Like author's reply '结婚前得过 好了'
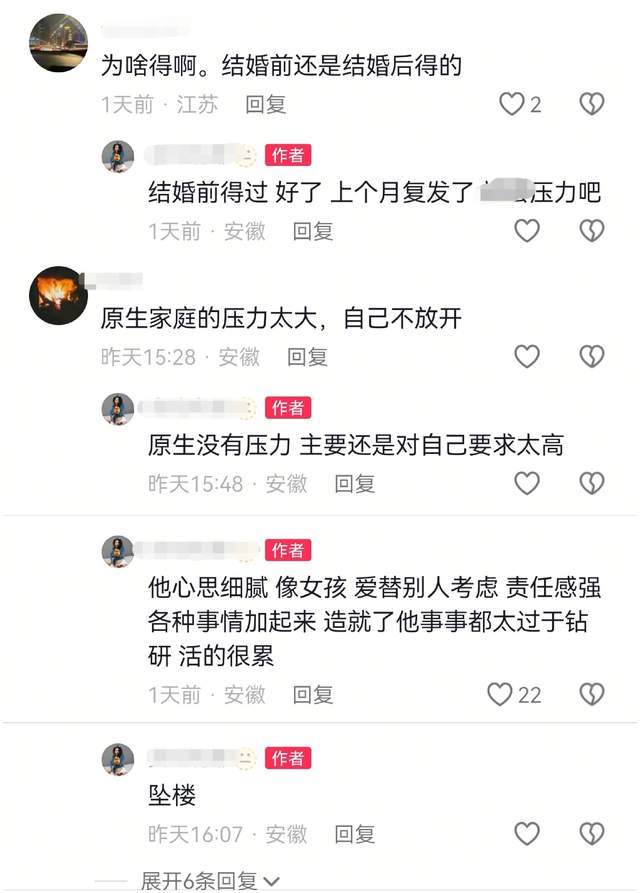This screenshot has height=893, width=640. click(x=526, y=231)
